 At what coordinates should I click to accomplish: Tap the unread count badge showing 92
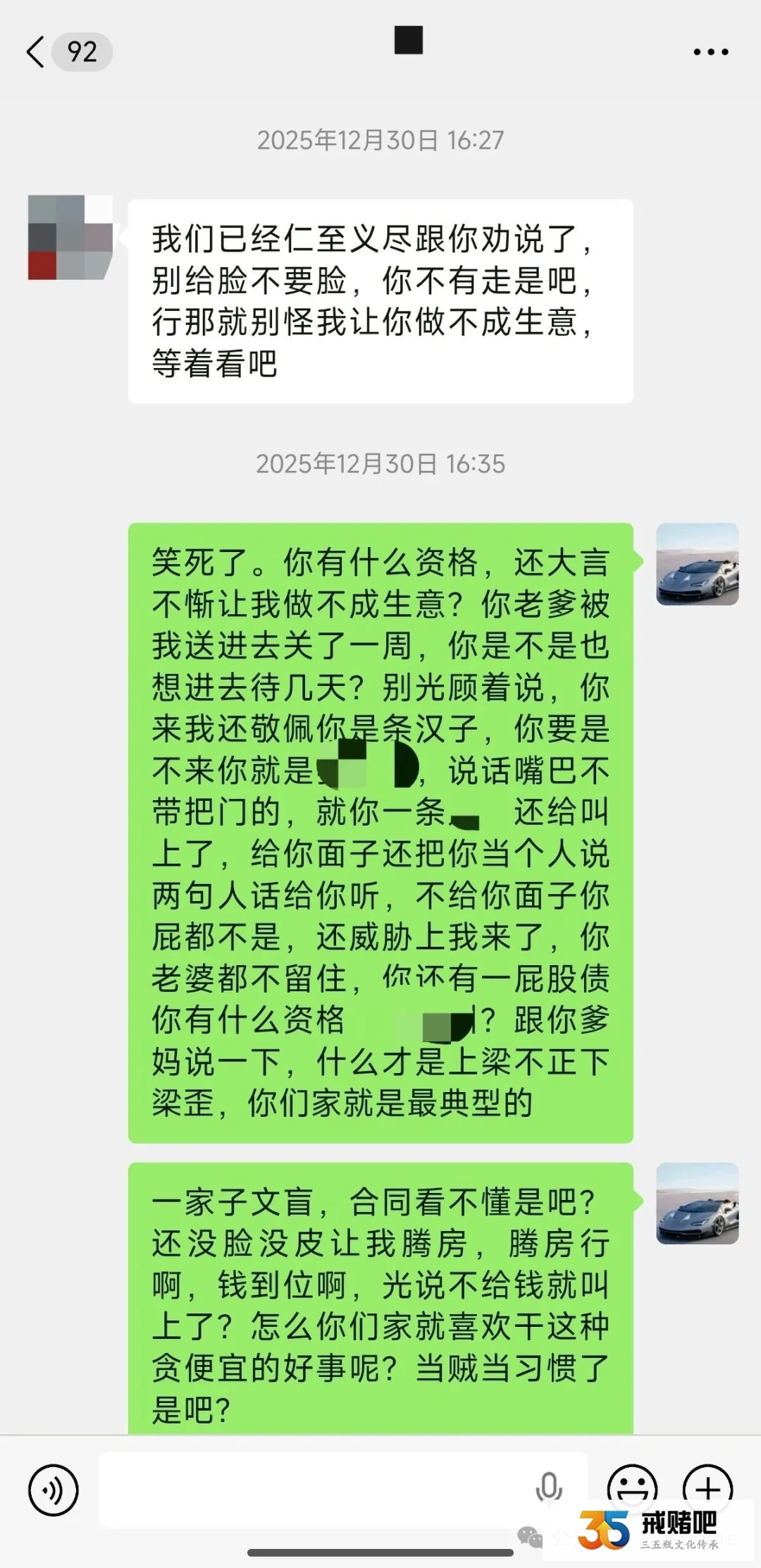pos(82,51)
